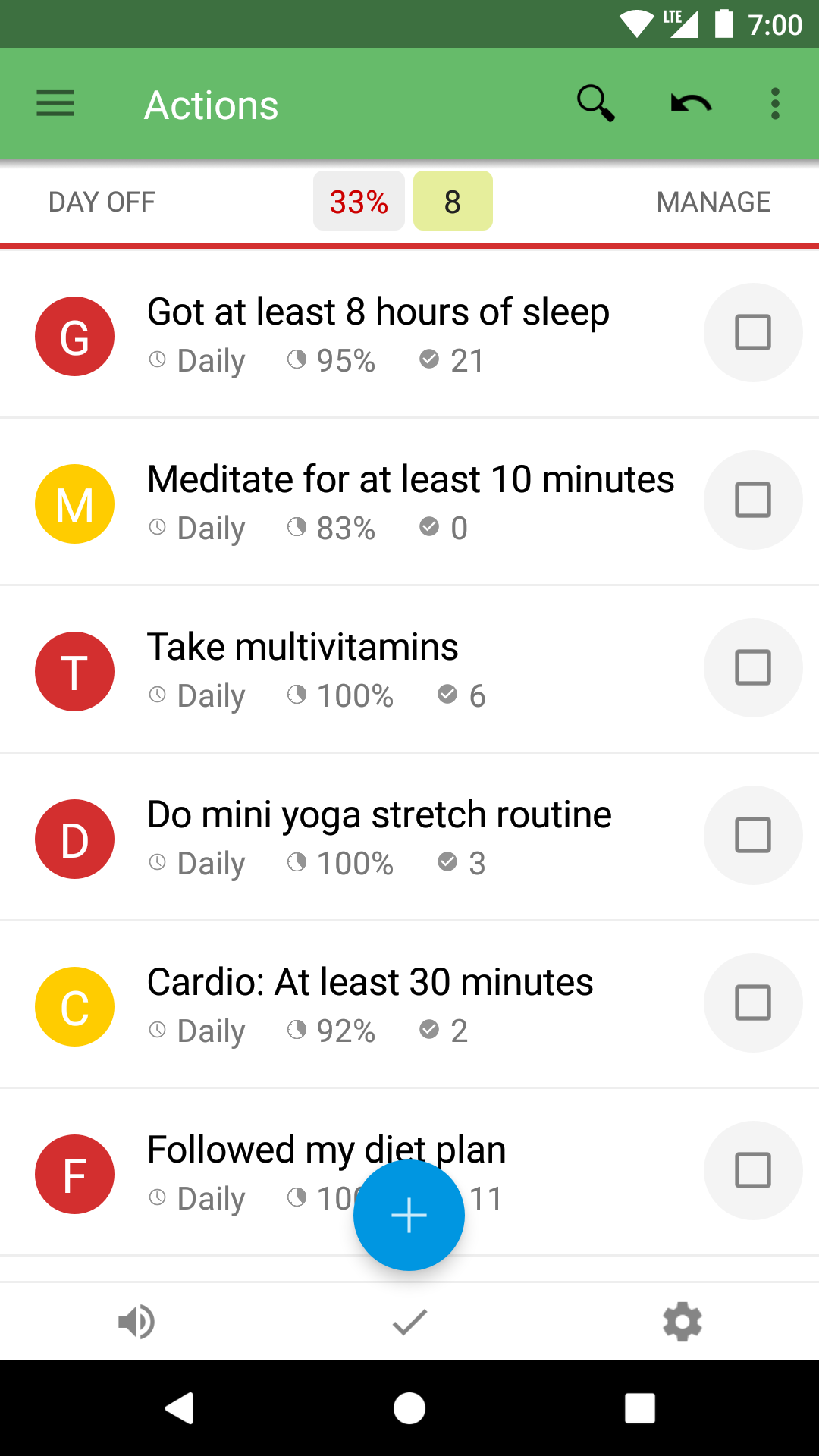
Task: Open the 'Cardio: At least 30 minutes' item
Action: pos(349,1004)
